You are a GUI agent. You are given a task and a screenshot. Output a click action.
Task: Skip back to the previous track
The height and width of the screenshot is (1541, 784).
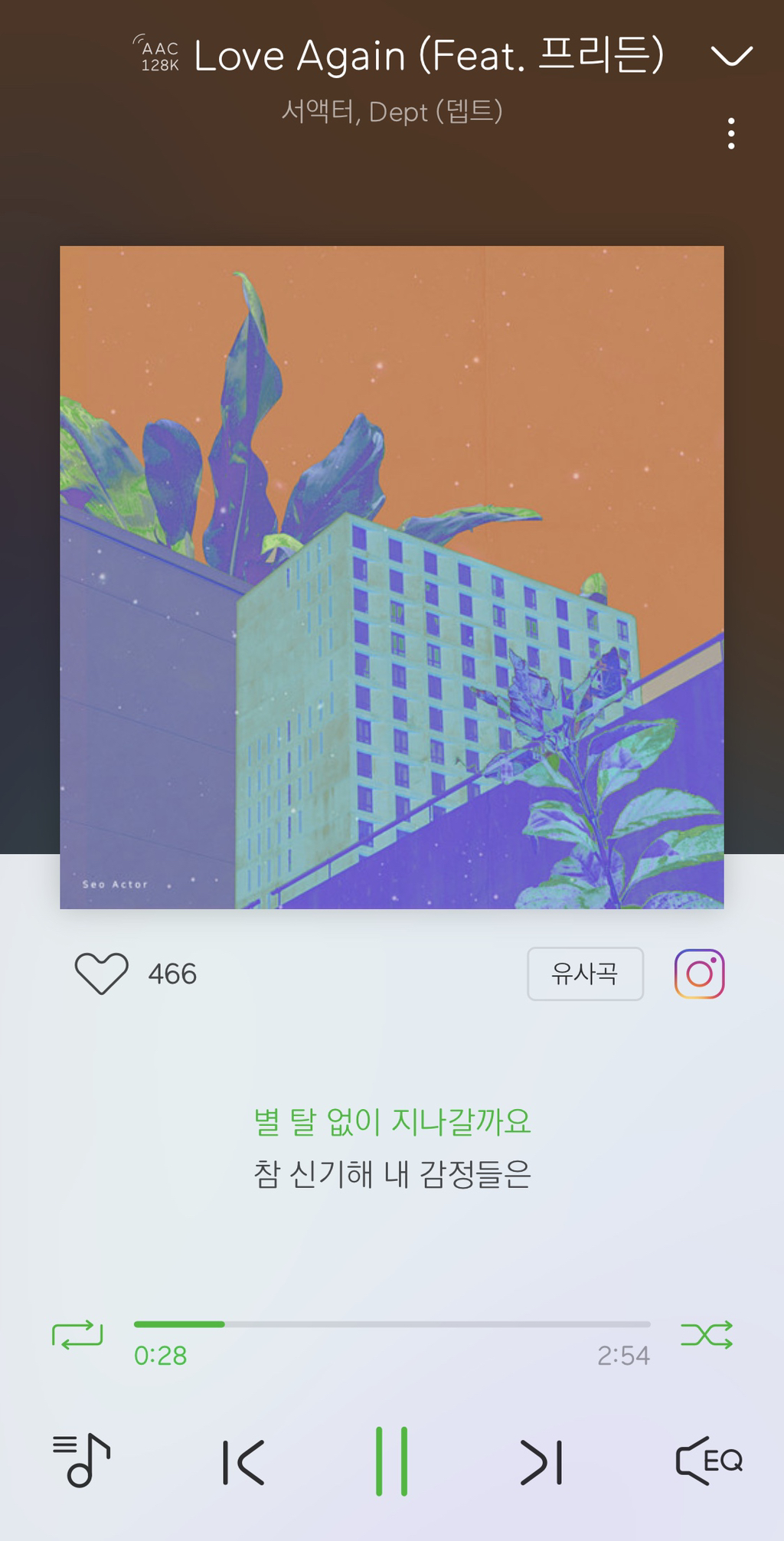tap(243, 1462)
